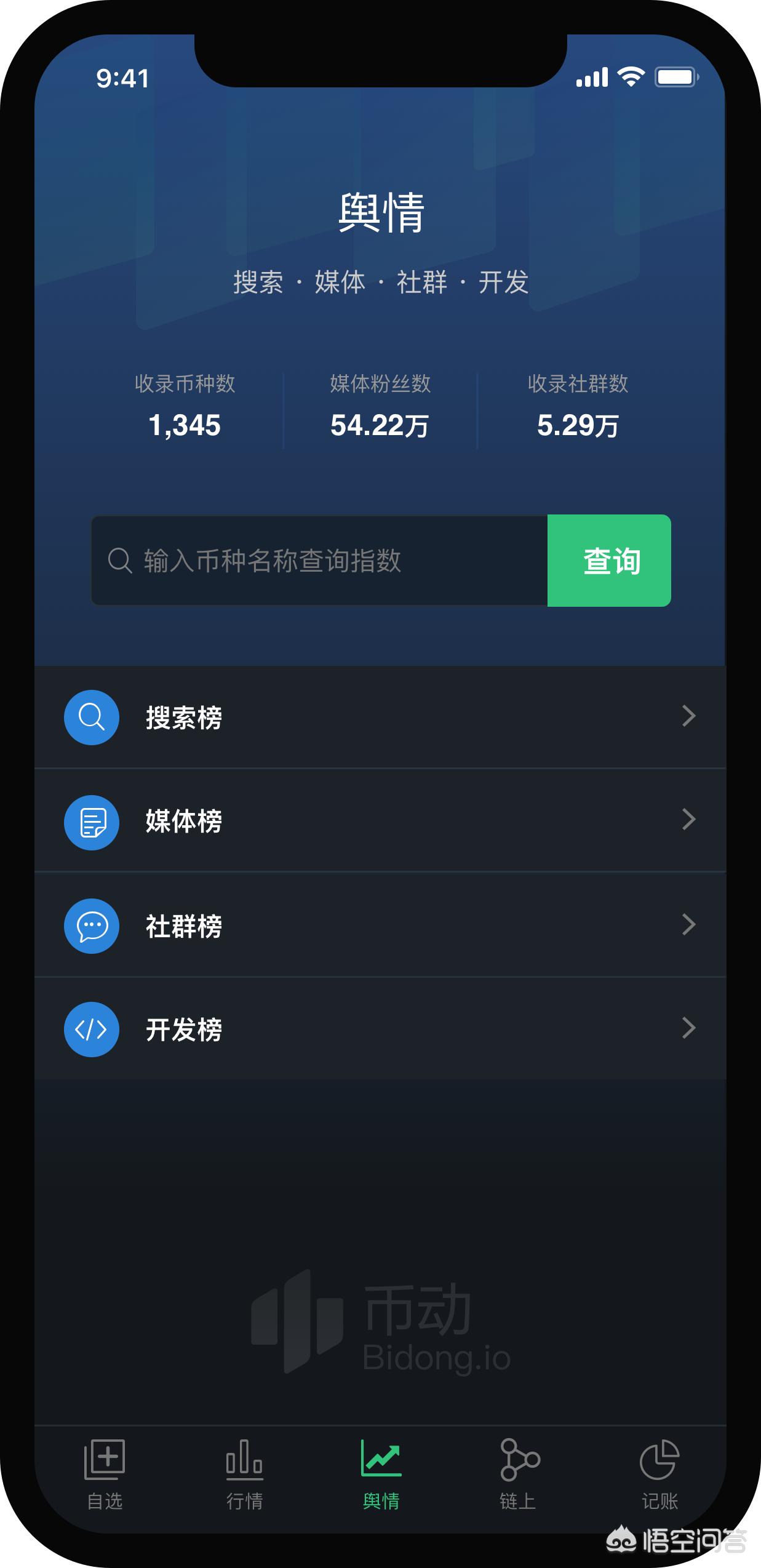This screenshot has width=761, height=1568.
Task: Open the 社群榜 ranking
Action: [x=380, y=925]
